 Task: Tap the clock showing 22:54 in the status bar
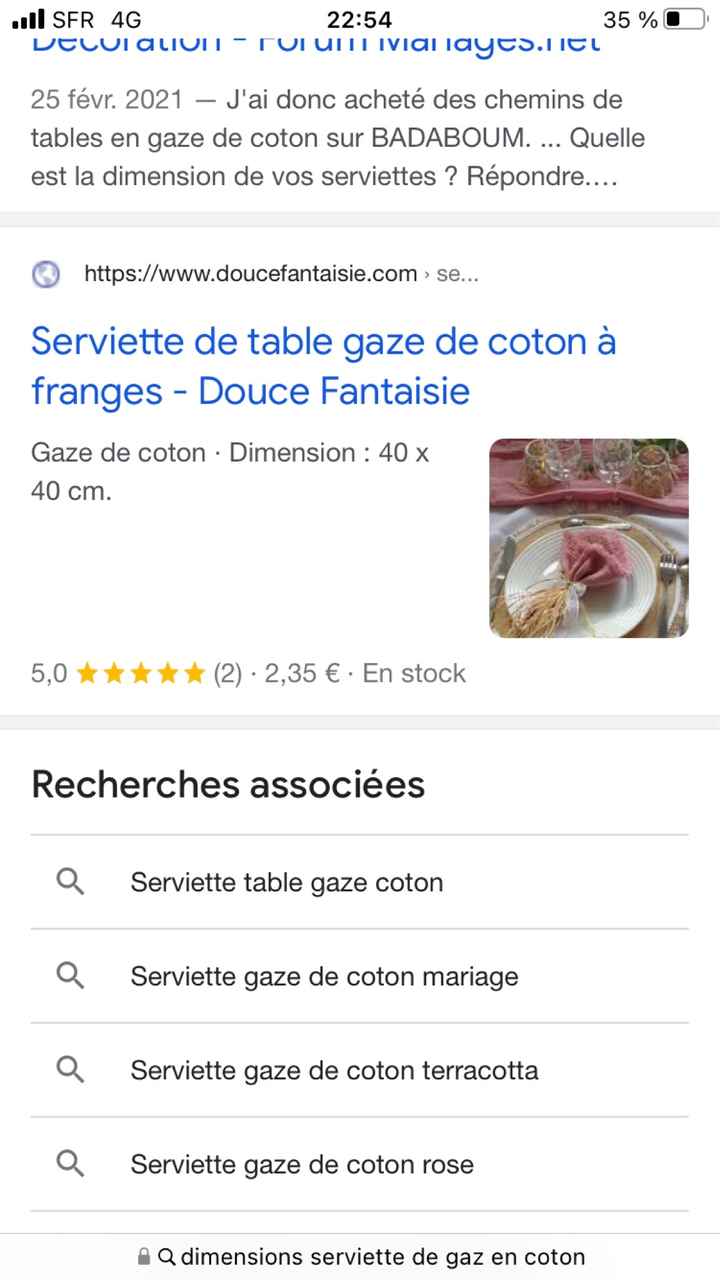pyautogui.click(x=360, y=18)
